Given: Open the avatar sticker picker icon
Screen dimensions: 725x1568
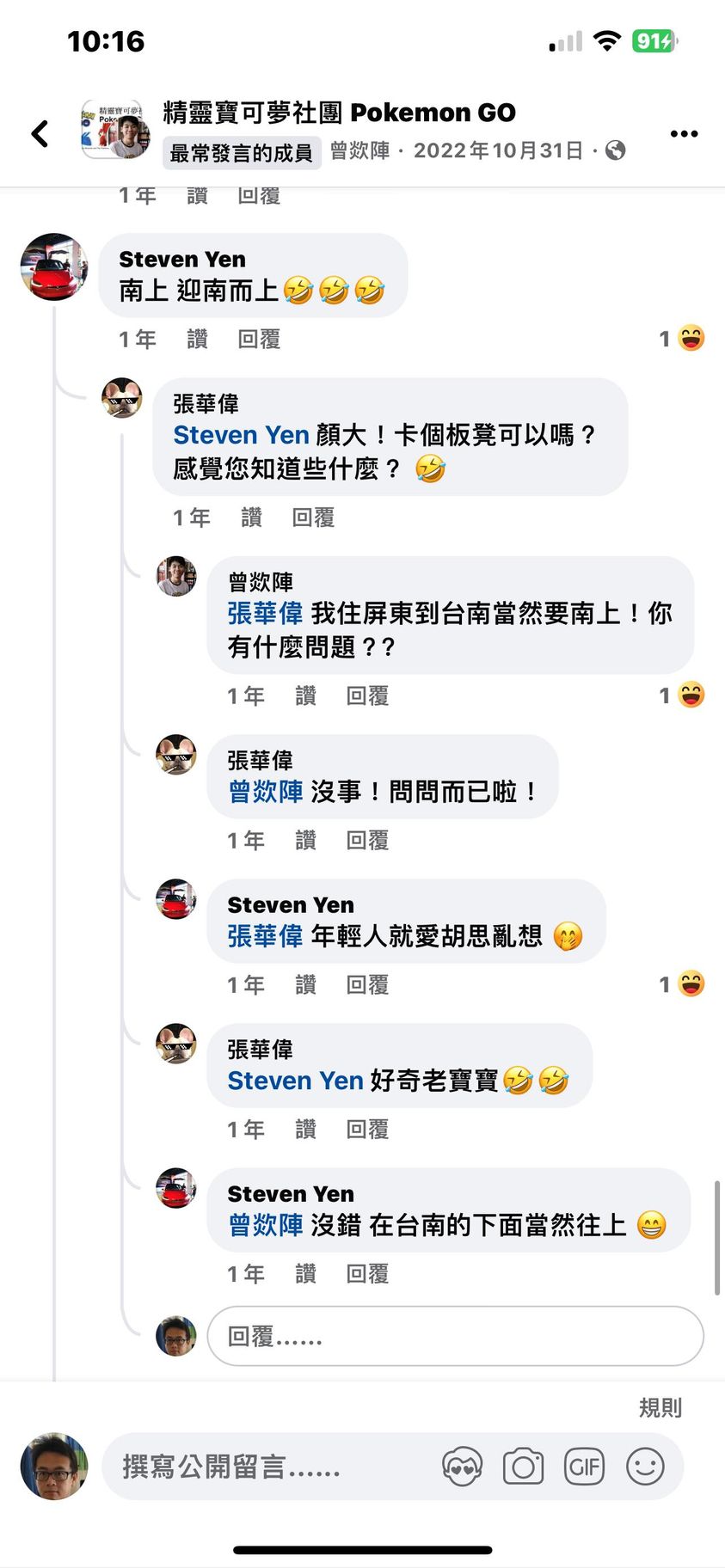Looking at the screenshot, I should point(462,1467).
